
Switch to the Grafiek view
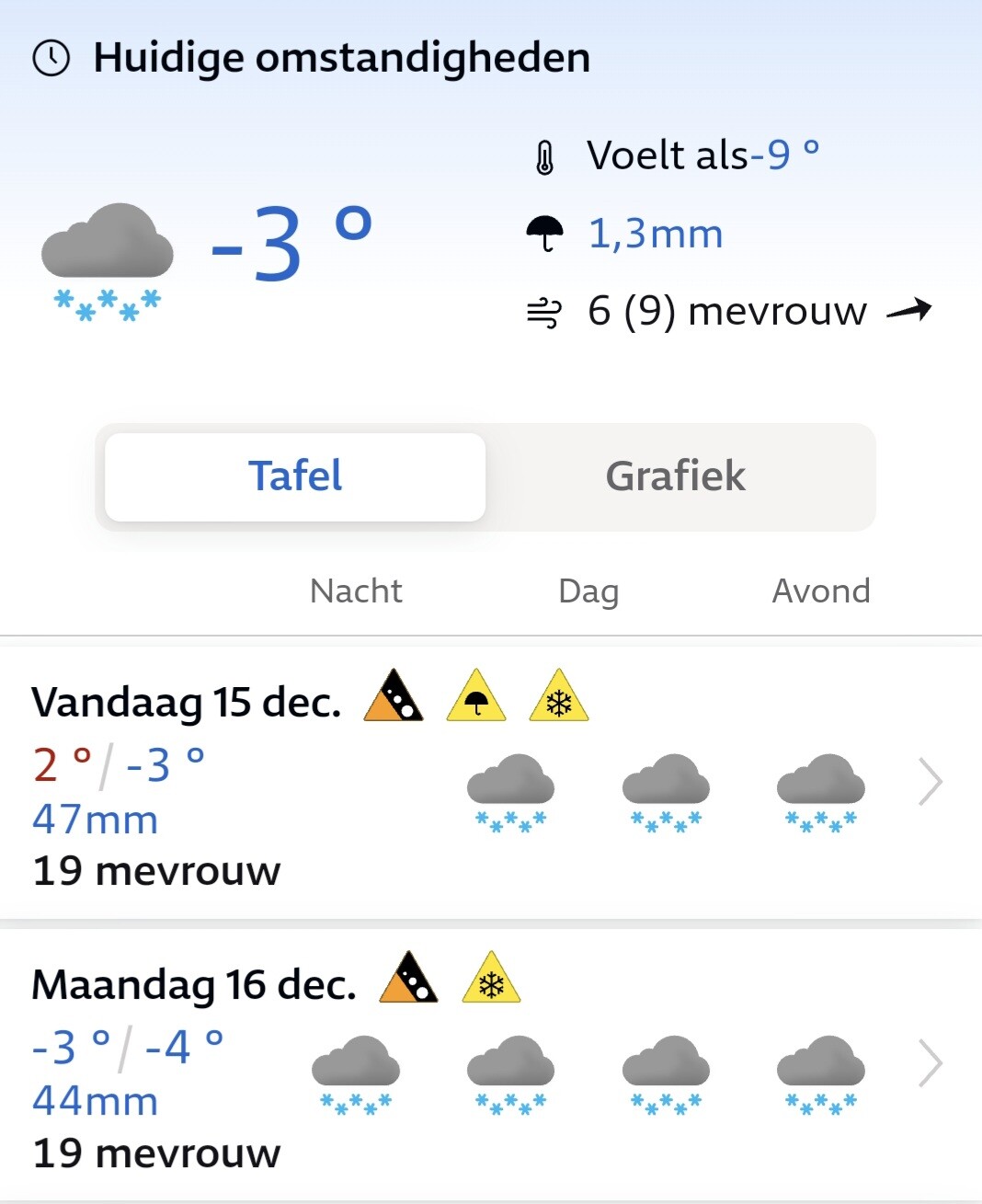click(x=676, y=476)
